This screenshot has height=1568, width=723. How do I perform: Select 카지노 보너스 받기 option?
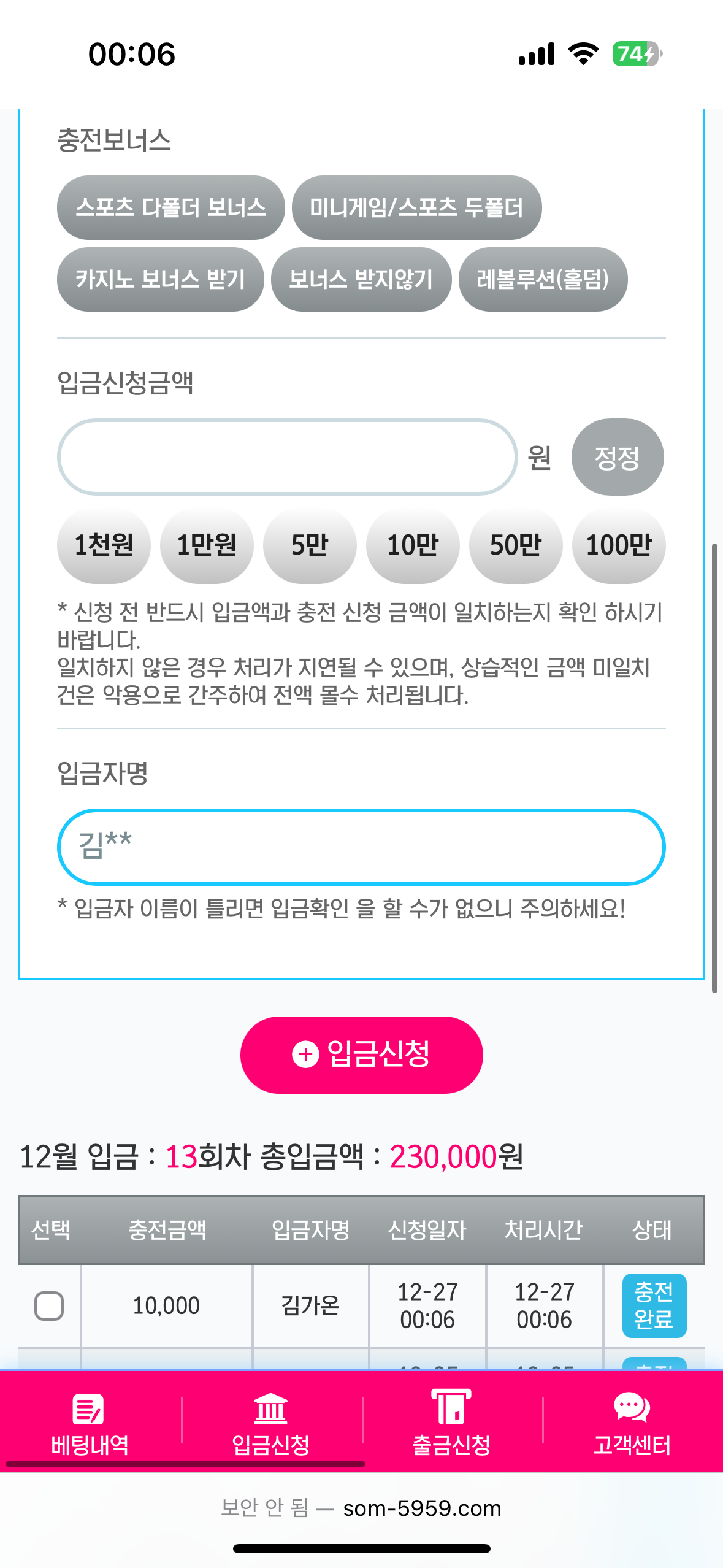point(160,279)
